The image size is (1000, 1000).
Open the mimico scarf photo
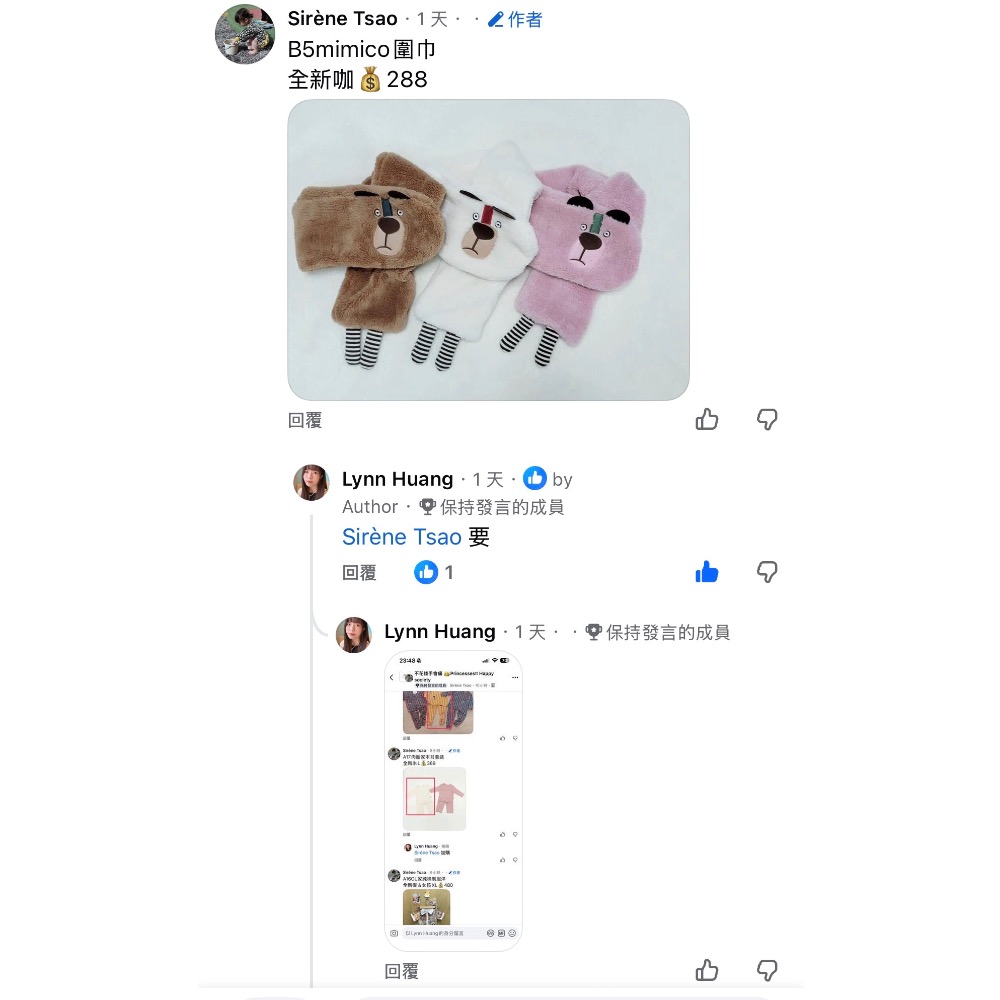click(488, 250)
